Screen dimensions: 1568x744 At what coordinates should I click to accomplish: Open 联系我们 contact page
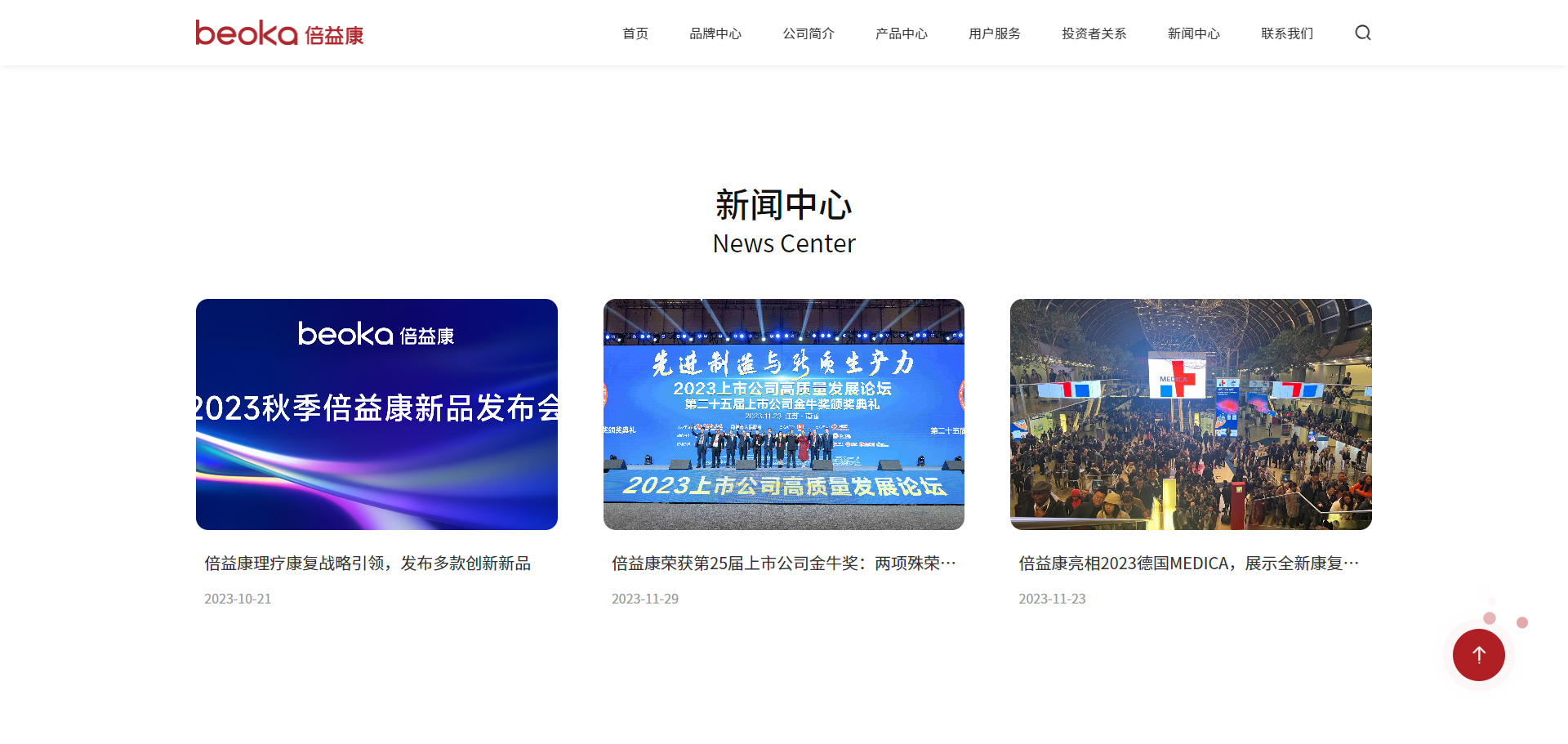pyautogui.click(x=1286, y=33)
